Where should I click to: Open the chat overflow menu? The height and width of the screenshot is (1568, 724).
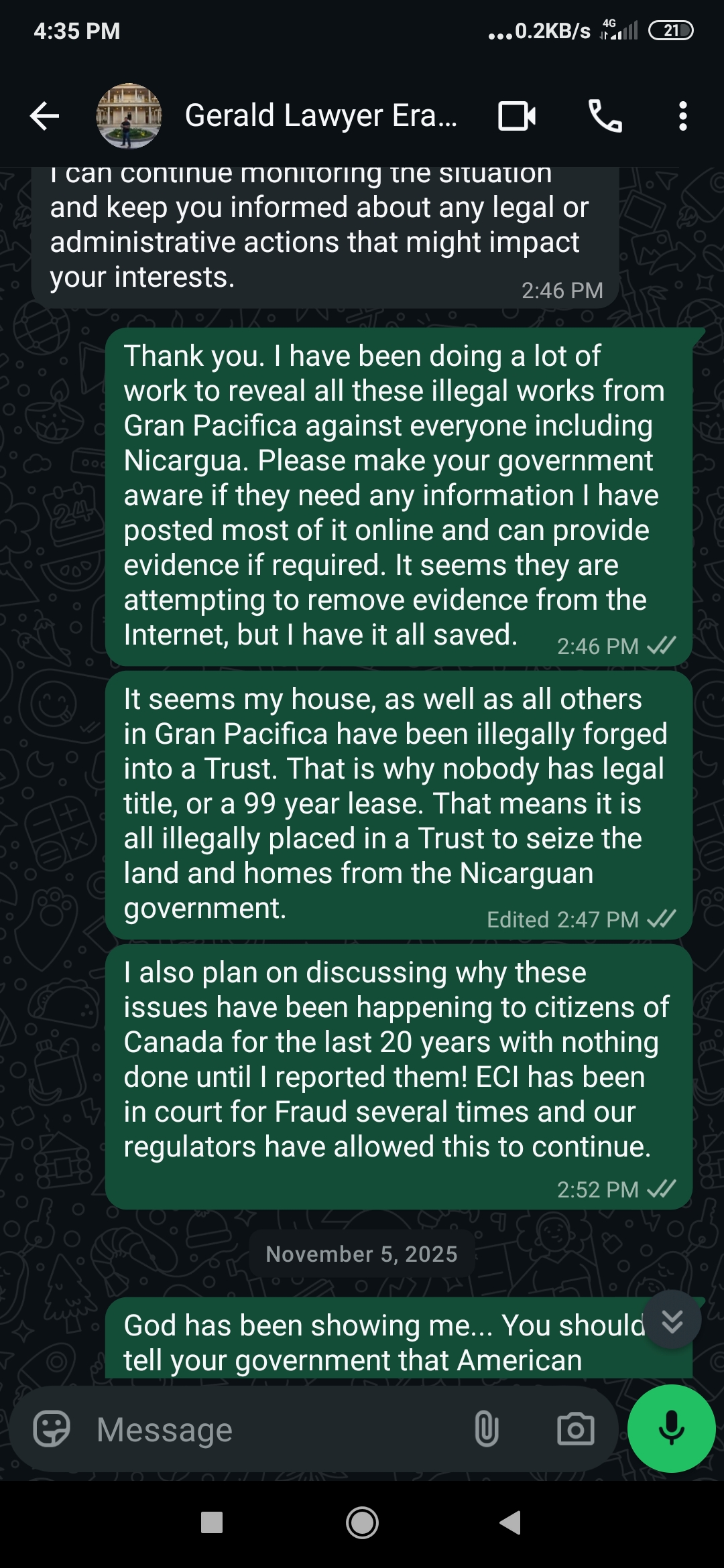pyautogui.click(x=682, y=116)
